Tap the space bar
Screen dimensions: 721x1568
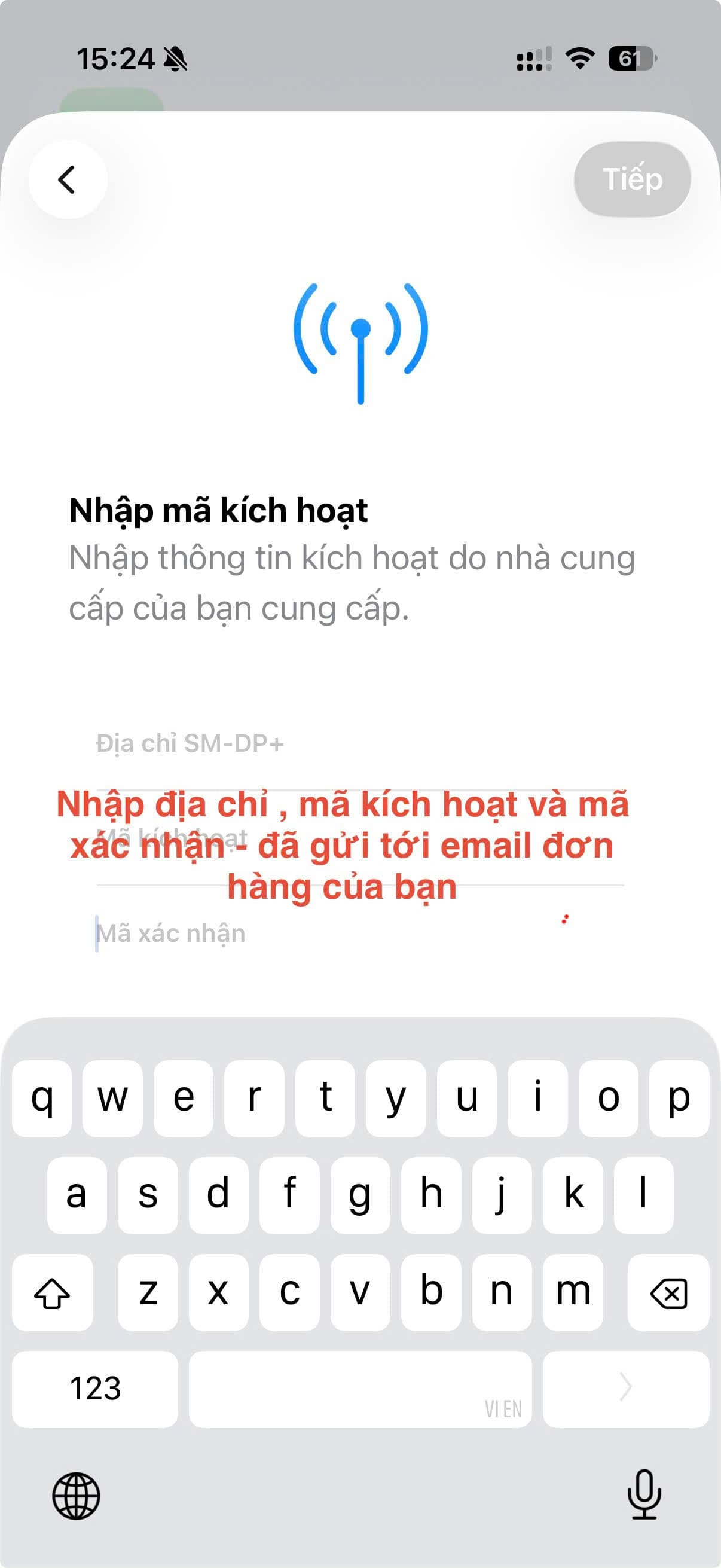359,1389
